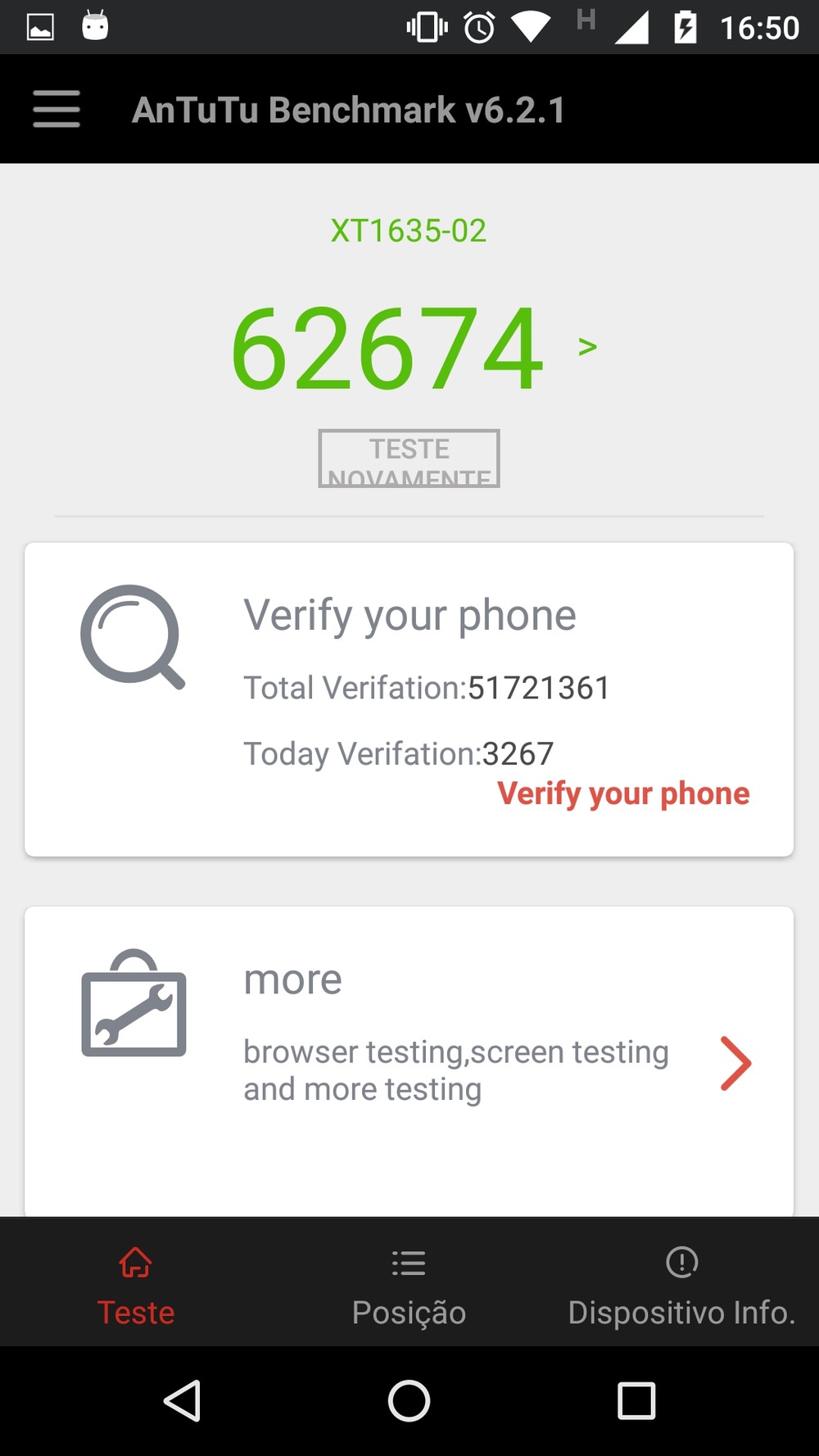Open the more testing card
This screenshot has height=1456, width=819.
click(409, 1061)
